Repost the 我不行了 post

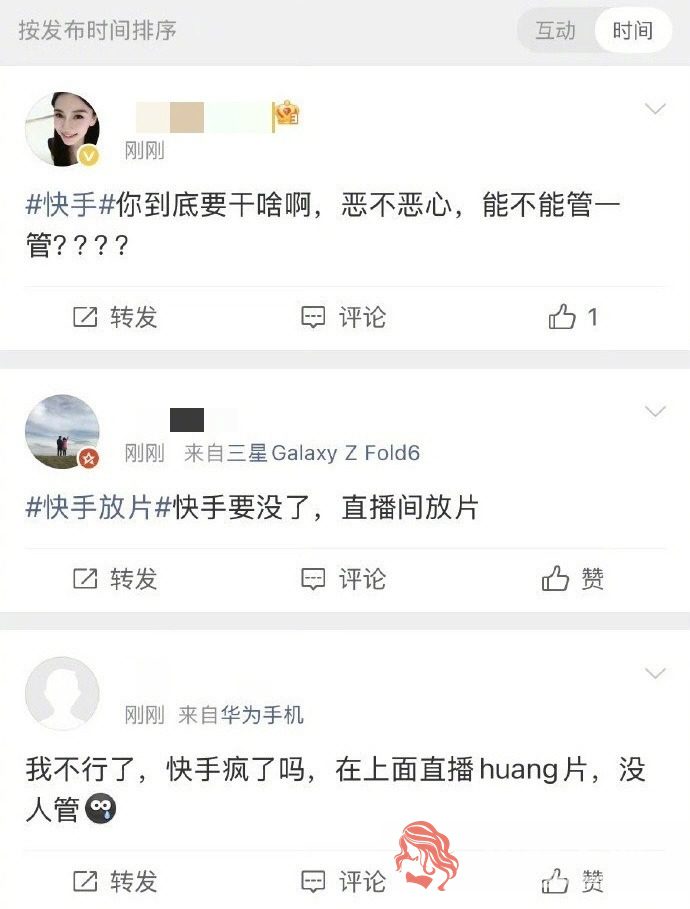click(115, 882)
